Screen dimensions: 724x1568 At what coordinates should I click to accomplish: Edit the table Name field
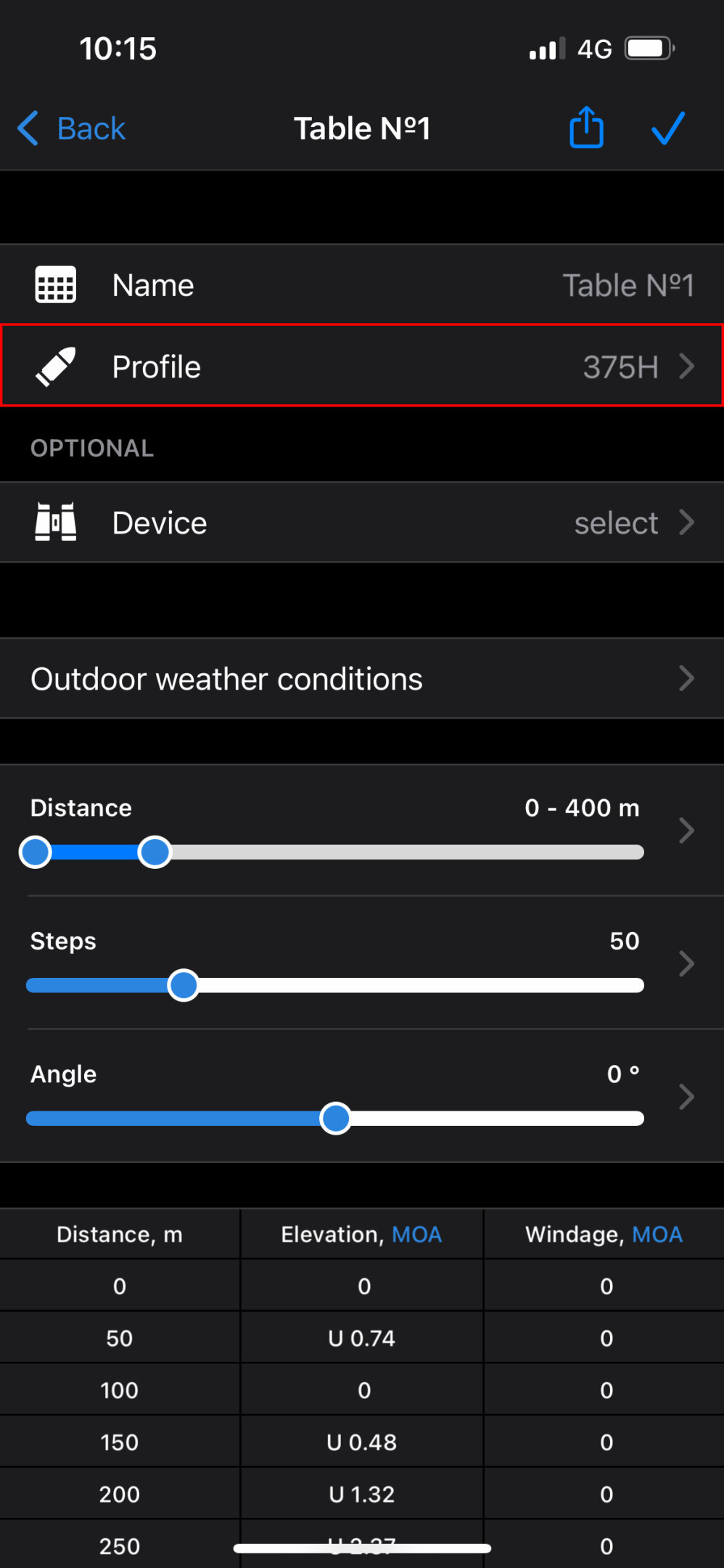[x=628, y=285]
